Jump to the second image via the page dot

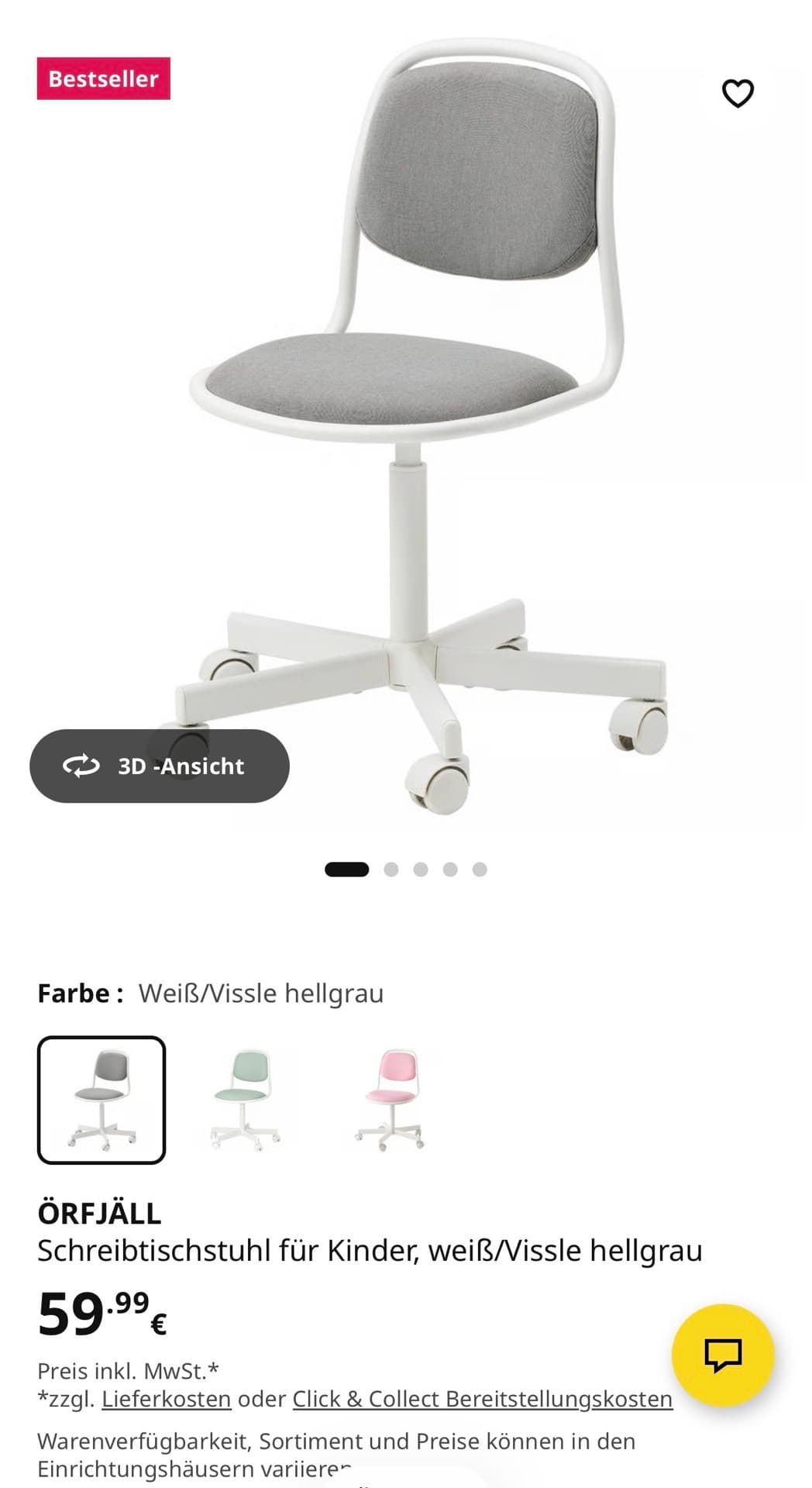[x=391, y=870]
